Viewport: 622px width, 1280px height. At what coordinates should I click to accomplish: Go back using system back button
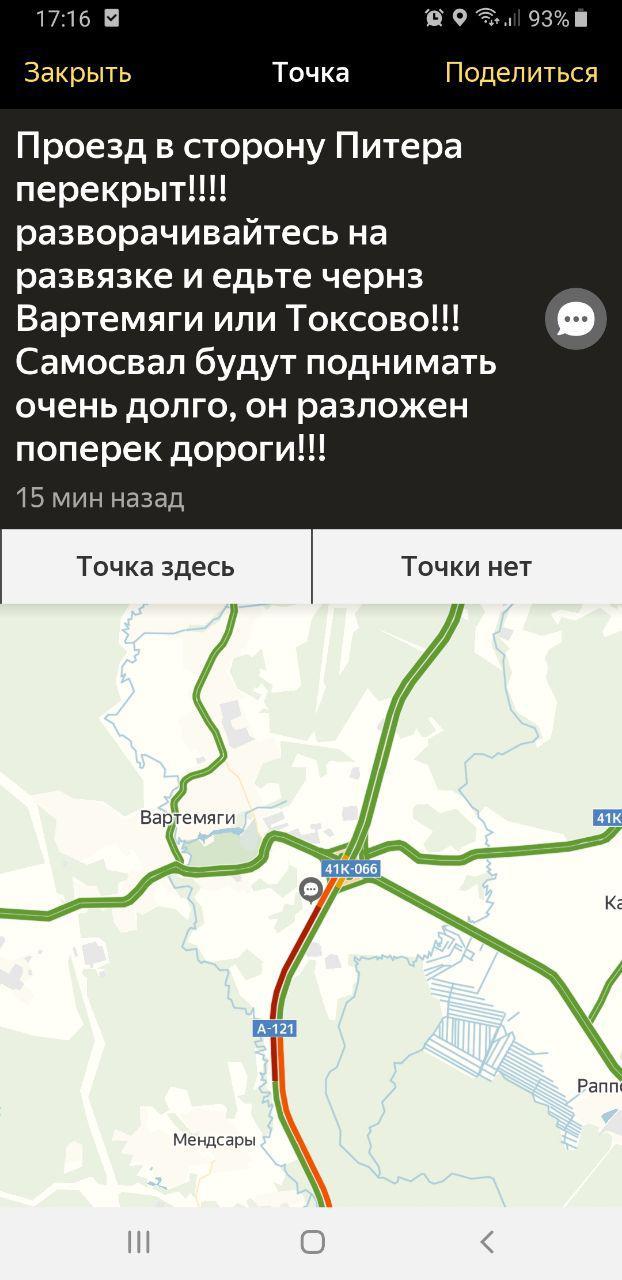[x=487, y=1242]
